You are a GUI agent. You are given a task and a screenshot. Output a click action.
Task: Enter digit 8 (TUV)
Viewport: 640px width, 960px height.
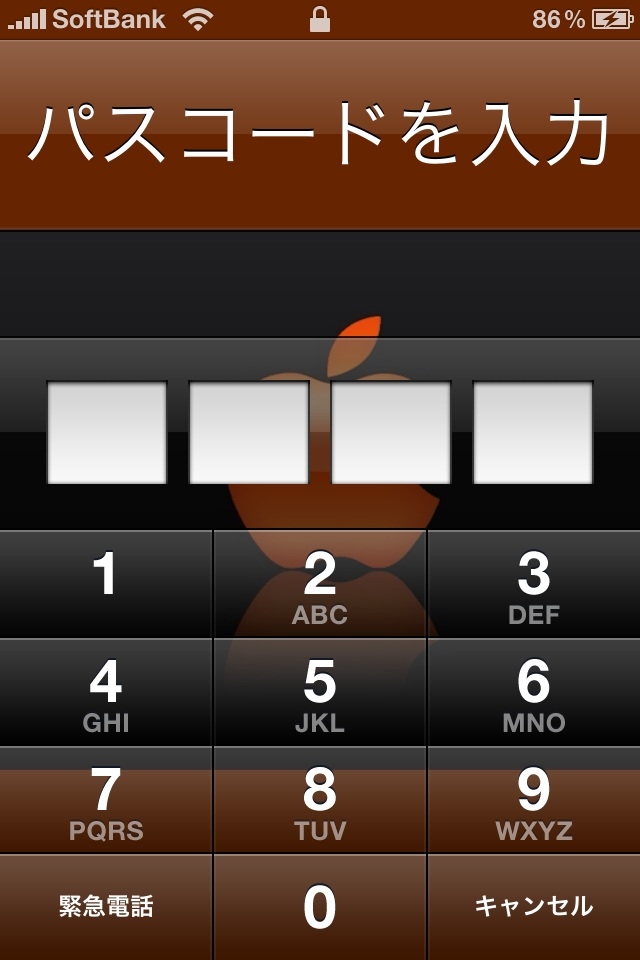tap(320, 800)
